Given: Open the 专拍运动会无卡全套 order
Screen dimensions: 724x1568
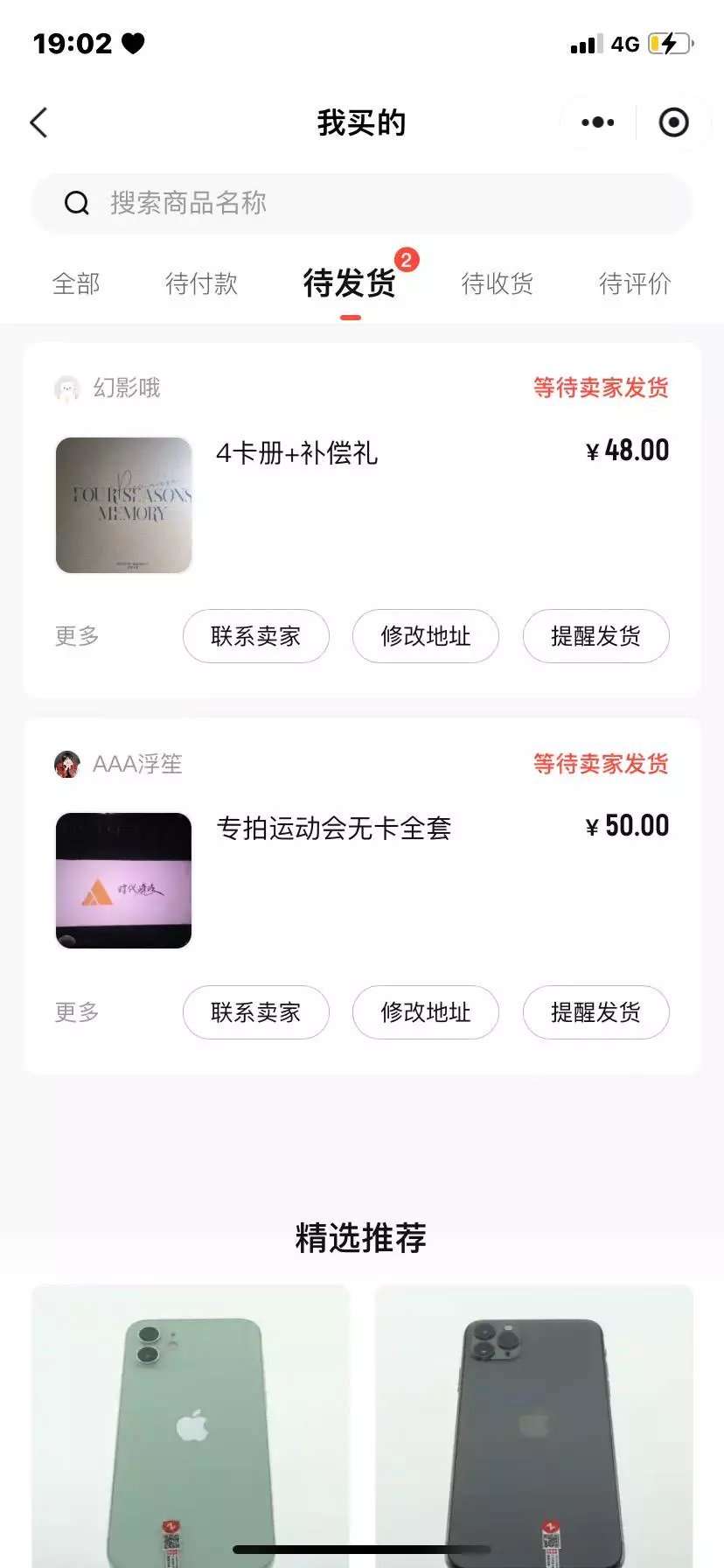Looking at the screenshot, I should click(333, 829).
